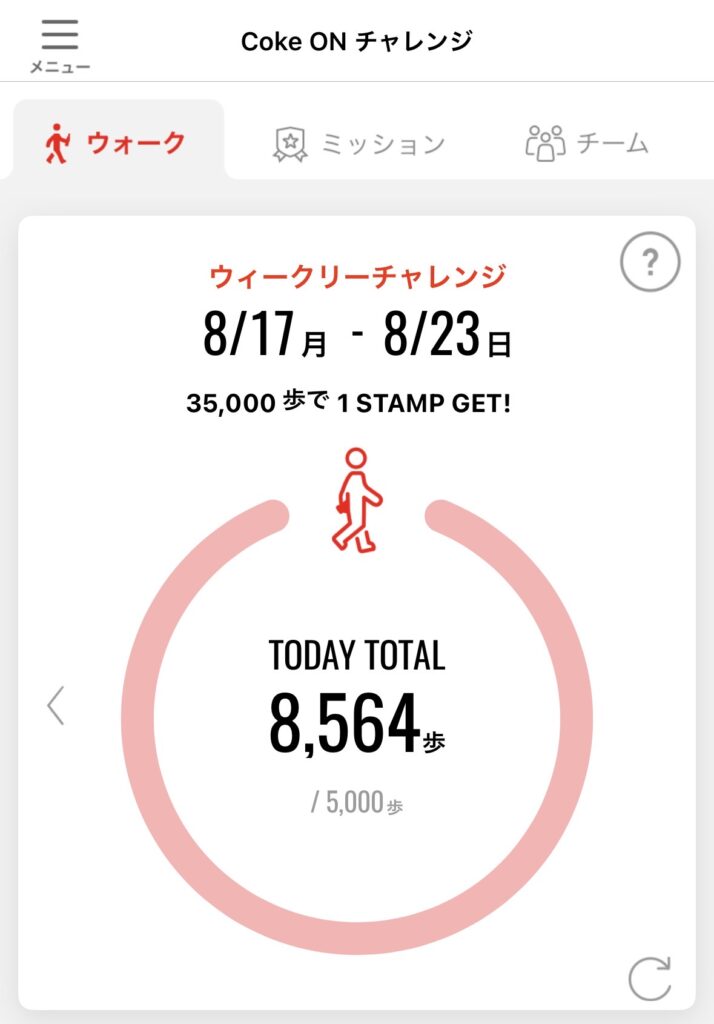Go to previous day with left chevron

(x=56, y=705)
